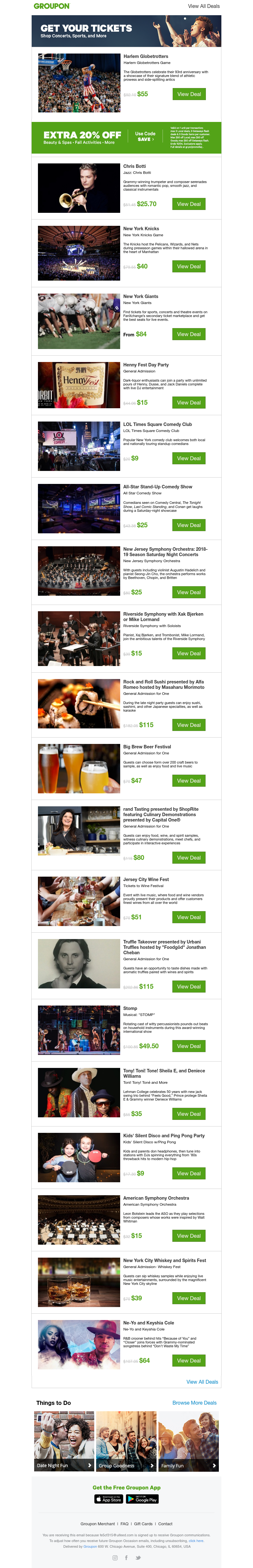Viewport: 253px width, 1568px height.
Task: Open LOL Times Square Comedy Club deal
Action: [x=188, y=458]
